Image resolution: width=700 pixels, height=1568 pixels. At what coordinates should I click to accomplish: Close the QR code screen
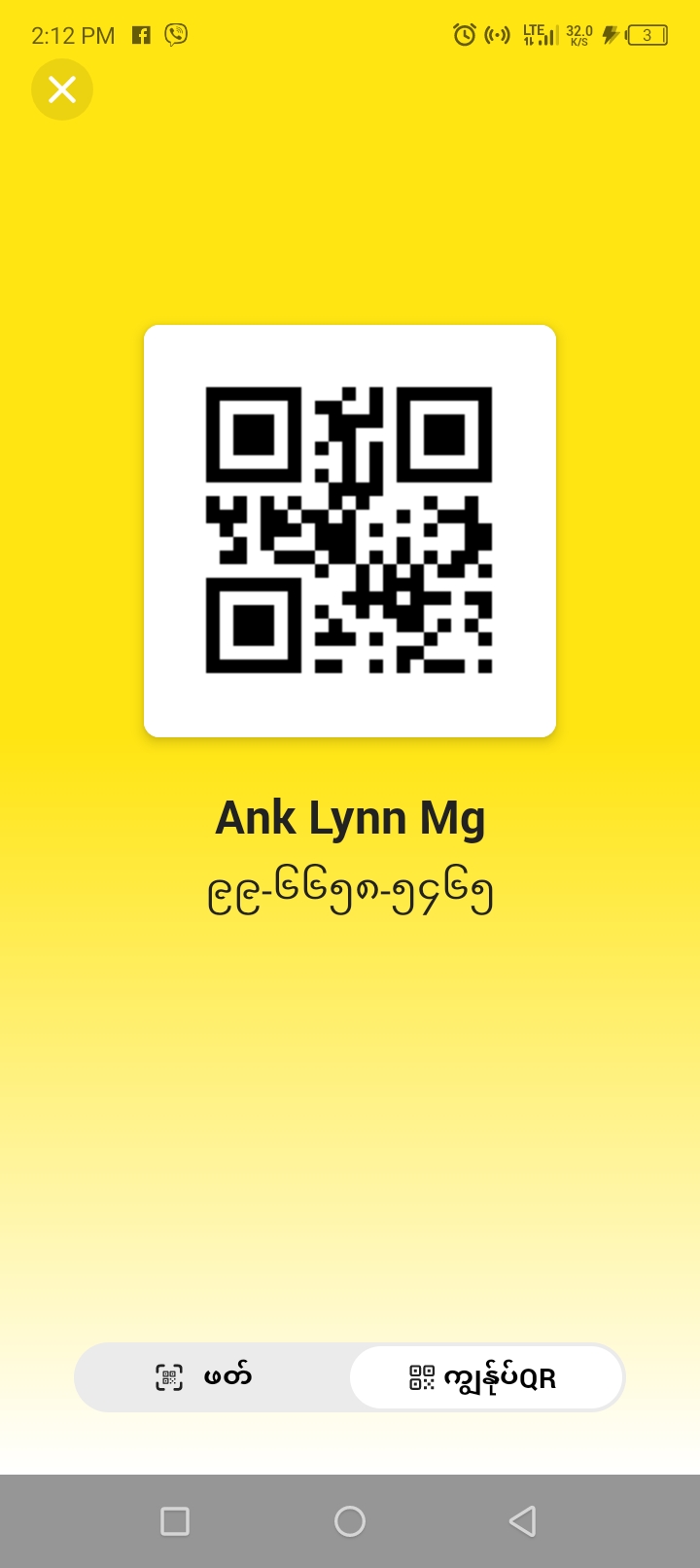coord(62,90)
